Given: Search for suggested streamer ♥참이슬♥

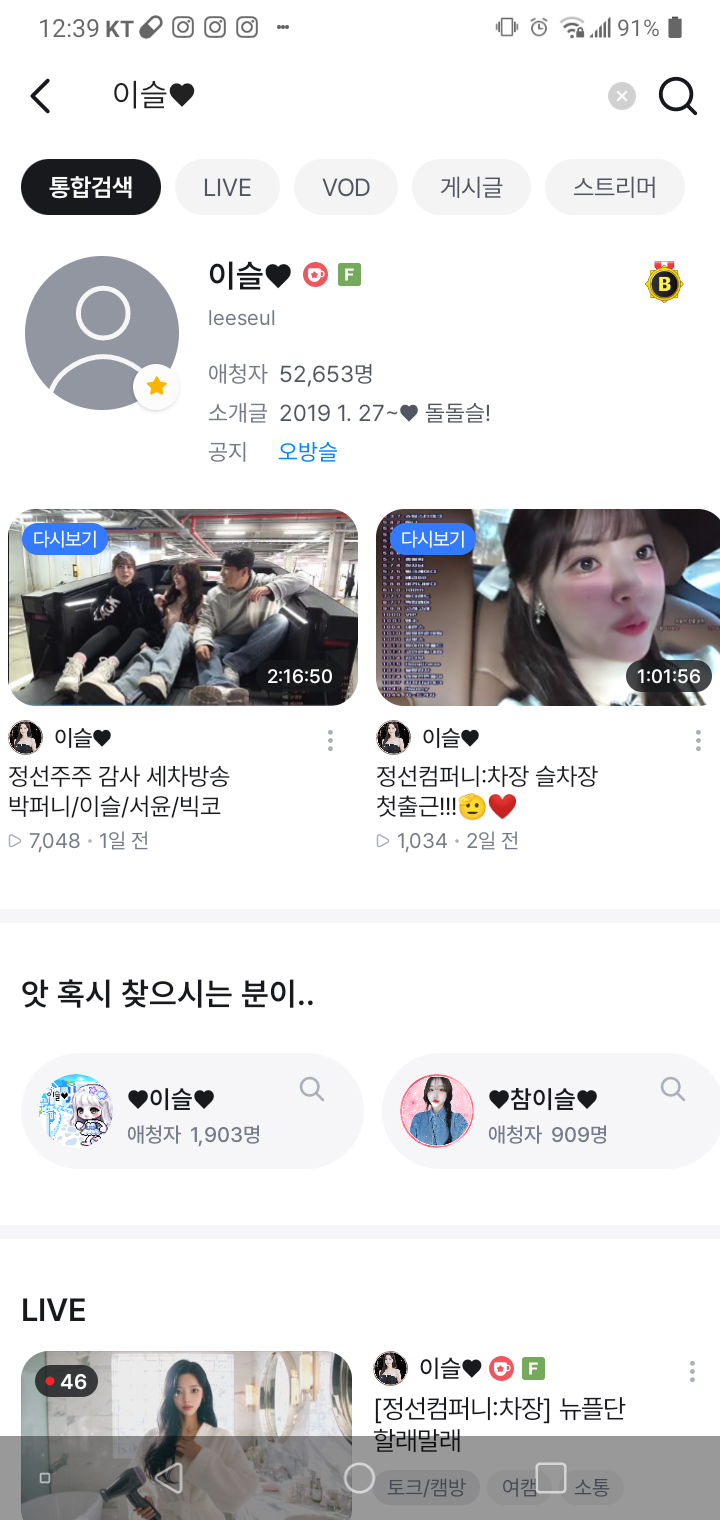Looking at the screenshot, I should pyautogui.click(x=673, y=1089).
